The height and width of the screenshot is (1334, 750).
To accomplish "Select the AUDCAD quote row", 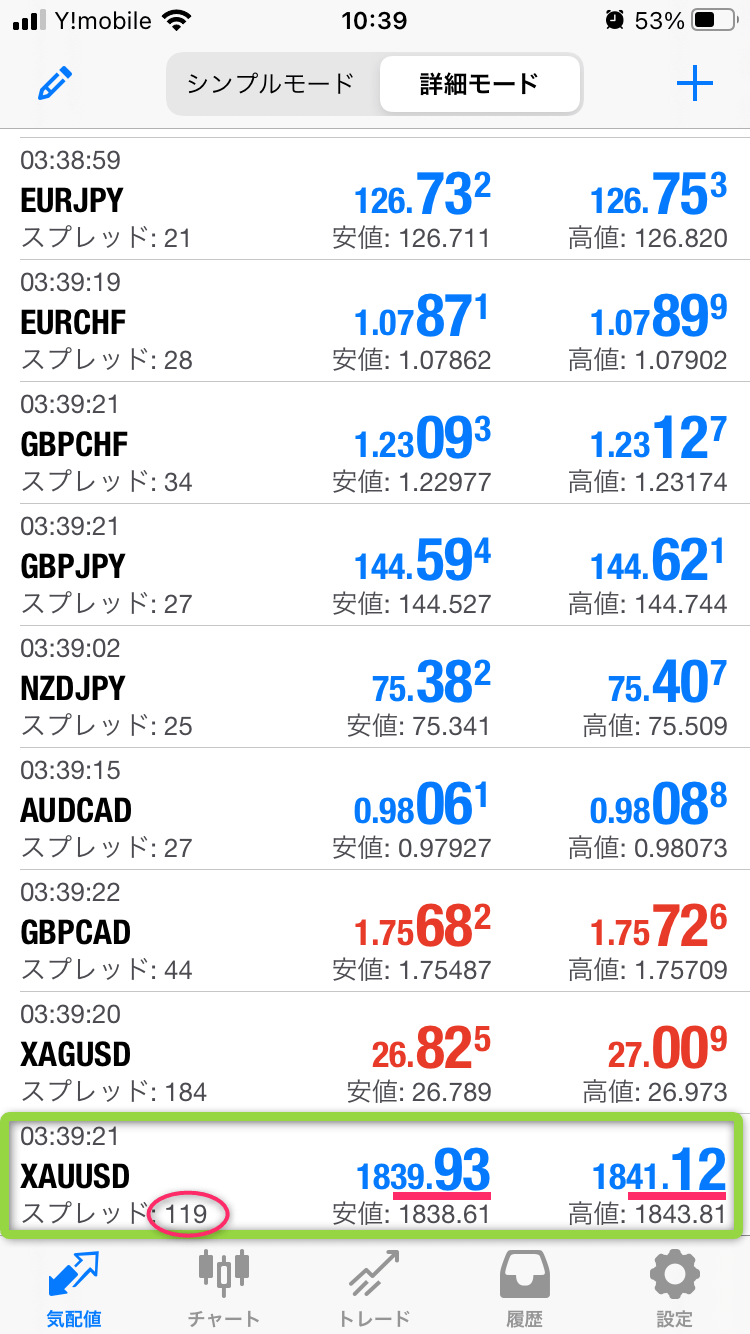I will point(375,809).
